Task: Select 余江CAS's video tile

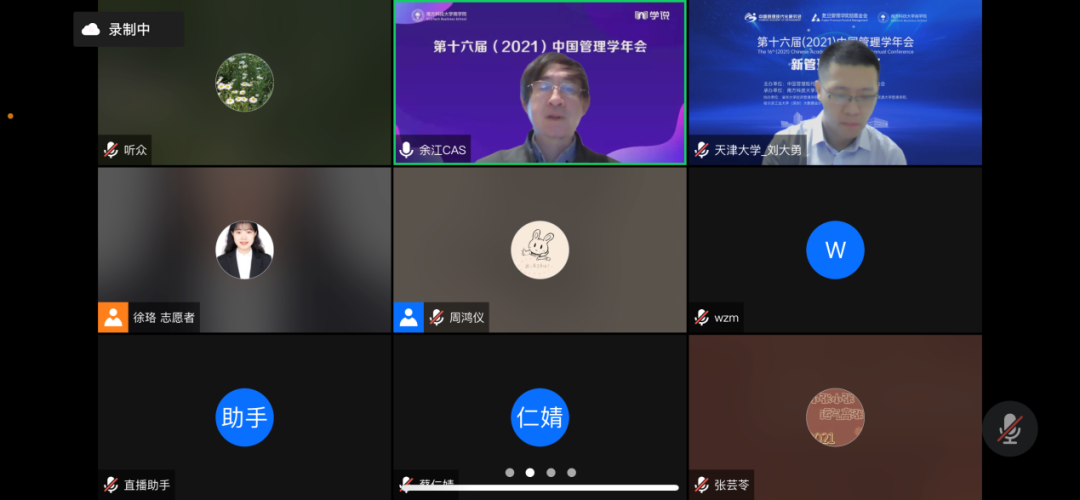Action: (x=540, y=83)
